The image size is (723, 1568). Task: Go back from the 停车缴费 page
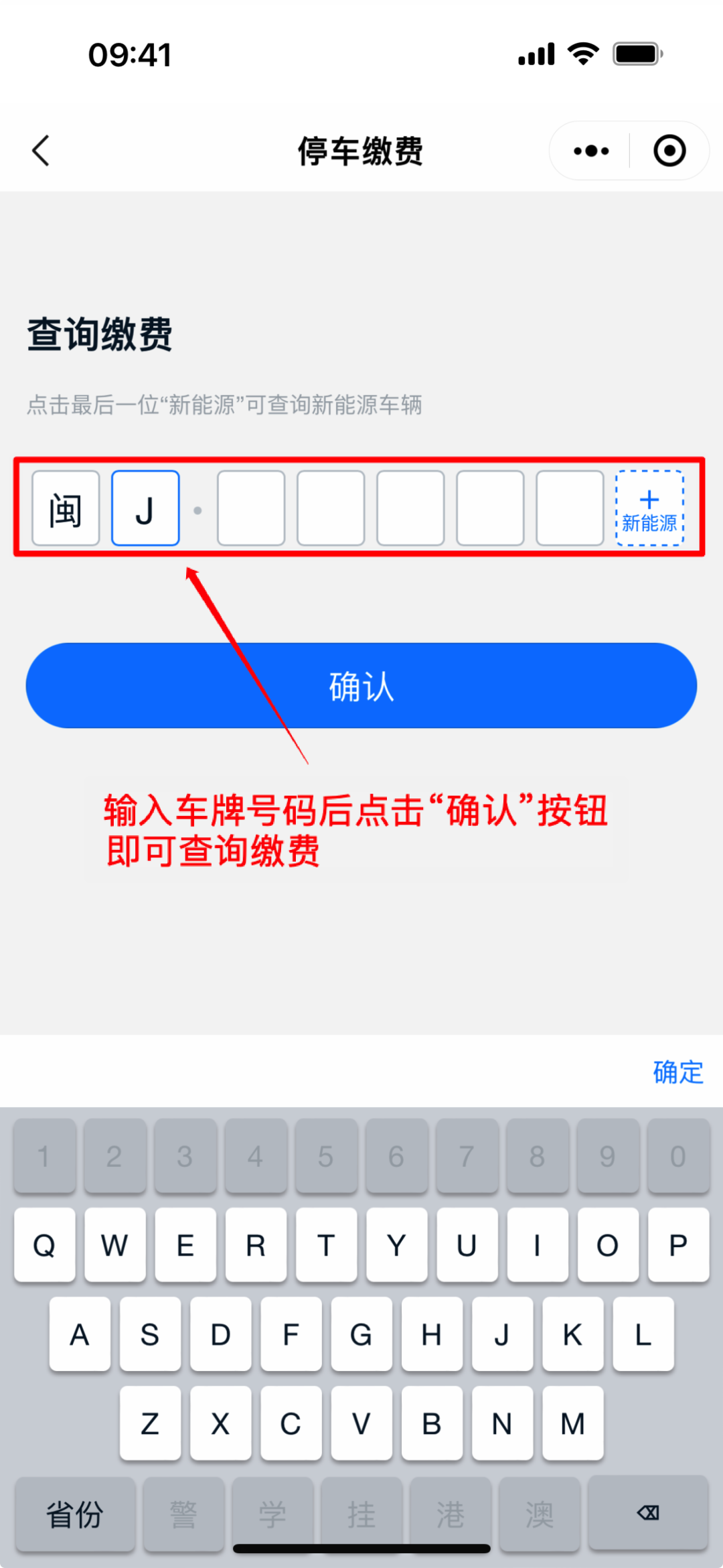click(x=42, y=150)
